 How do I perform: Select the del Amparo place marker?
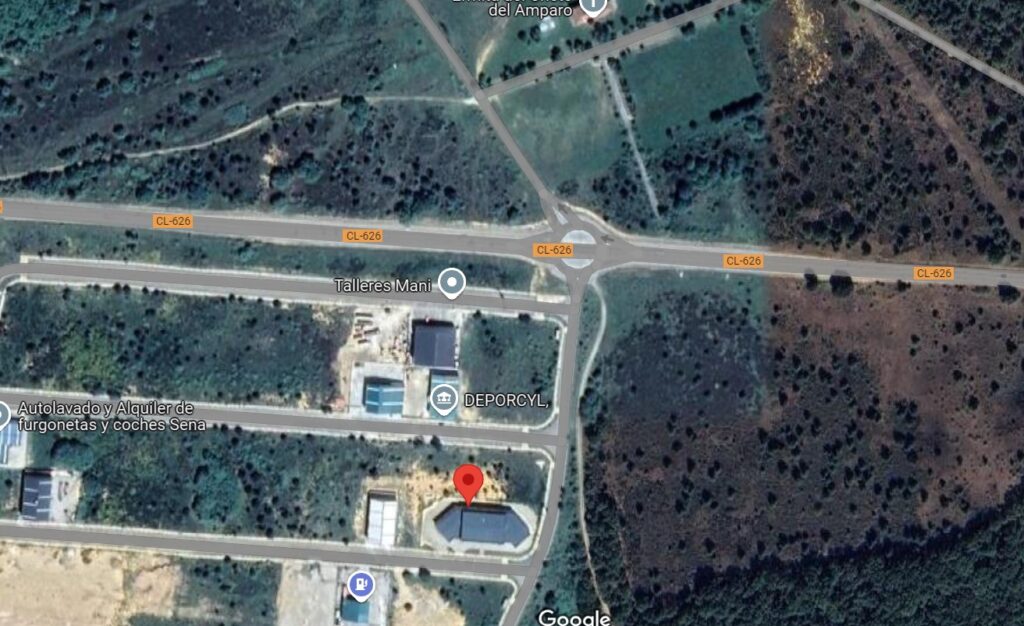tap(593, 6)
